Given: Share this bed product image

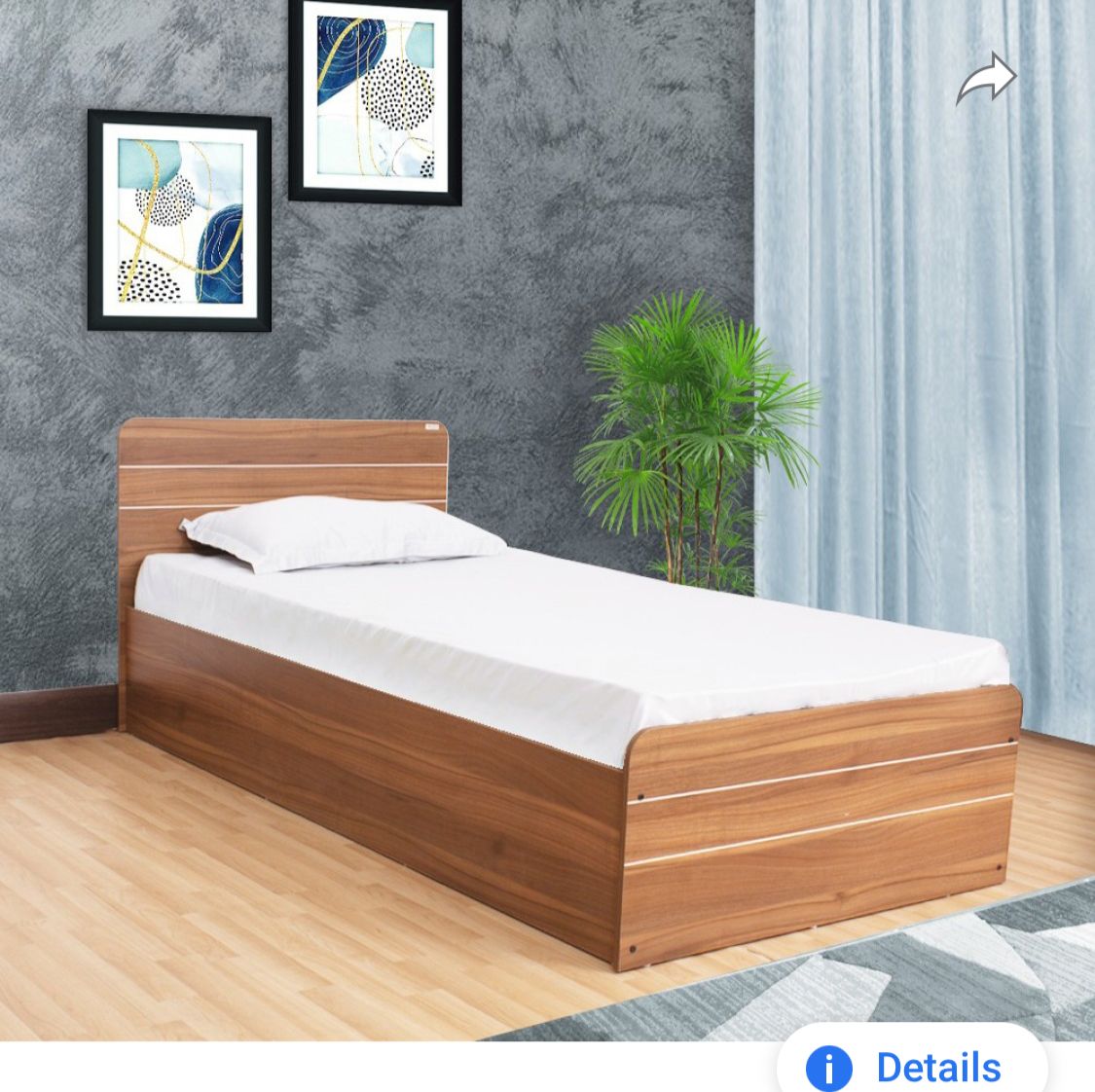Looking at the screenshot, I should pos(985,79).
